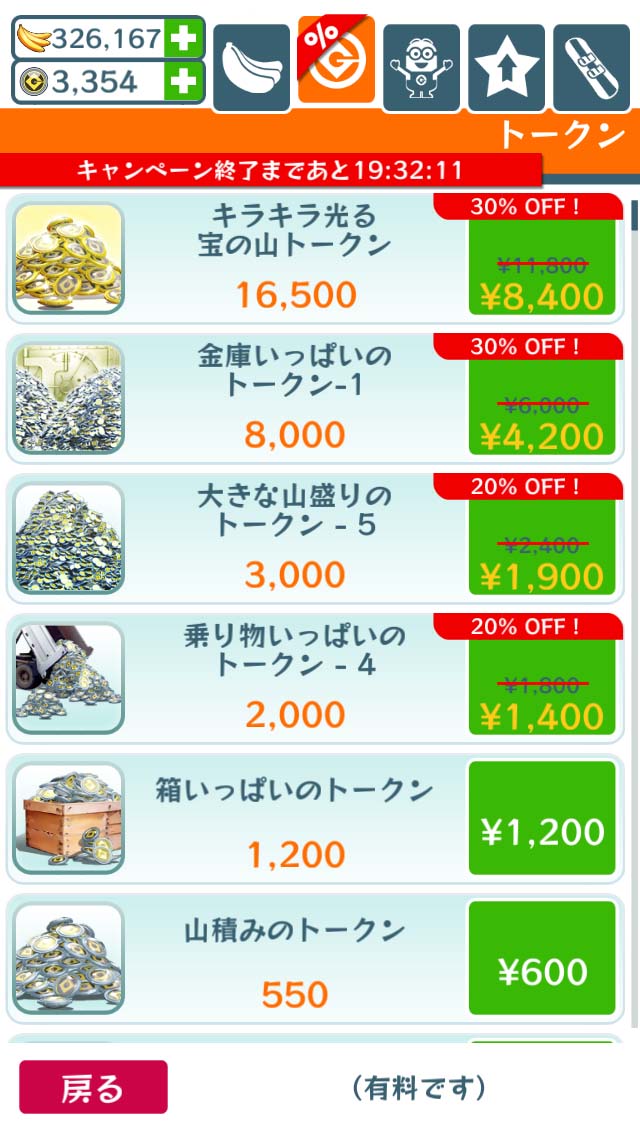The width and height of the screenshot is (640, 1136).
Task: Go back with the 戻る button
Action: tap(93, 1087)
